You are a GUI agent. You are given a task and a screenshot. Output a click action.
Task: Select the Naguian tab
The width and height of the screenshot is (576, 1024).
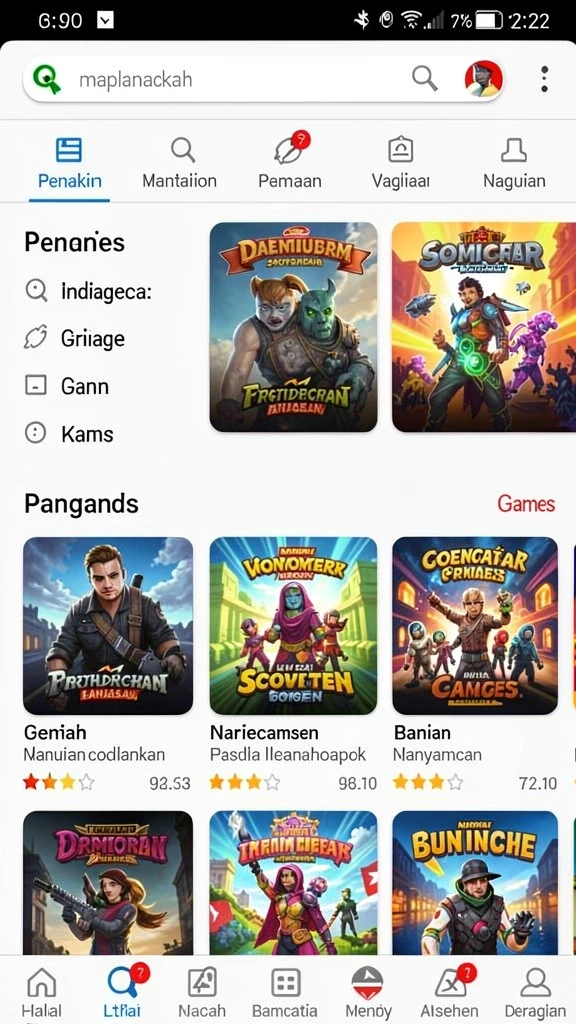514,163
